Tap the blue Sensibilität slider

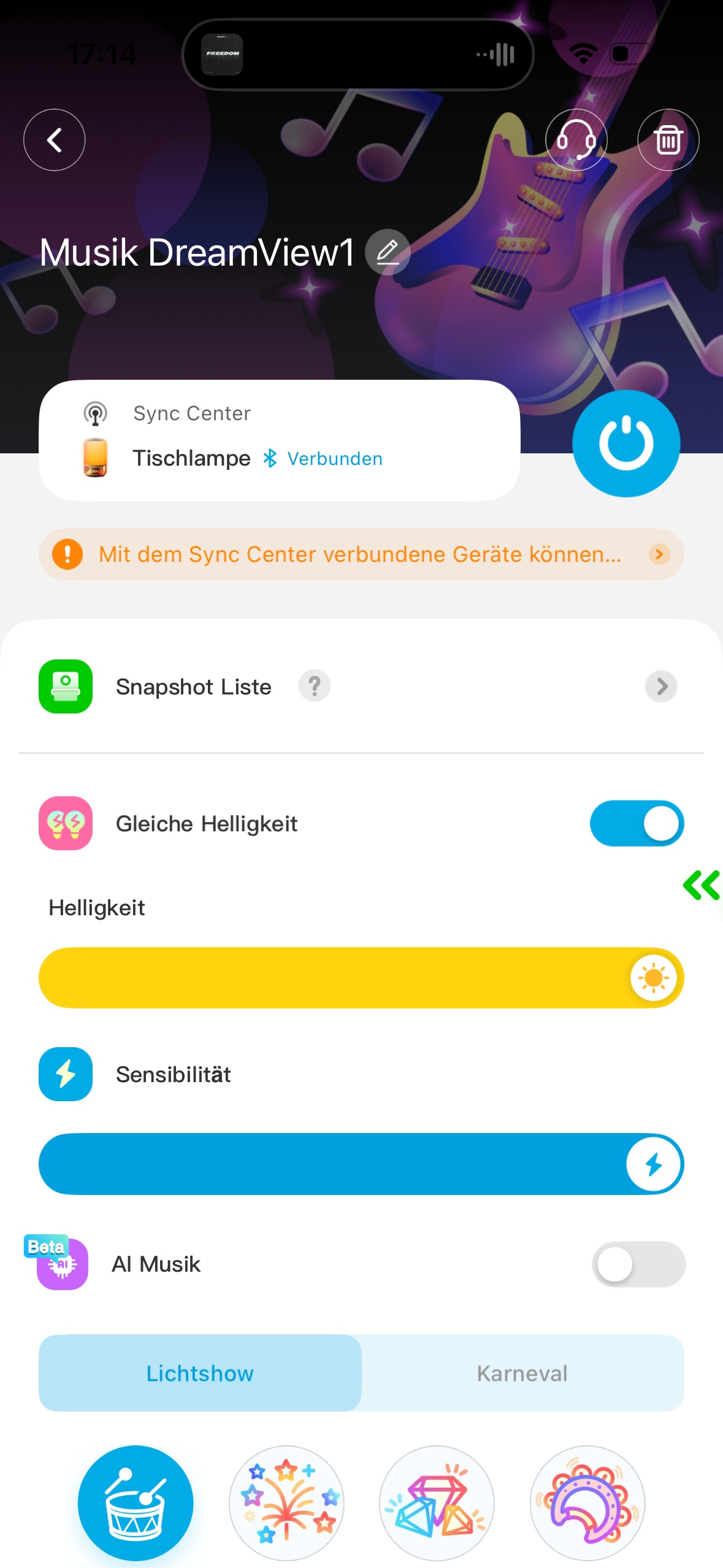pyautogui.click(x=361, y=1164)
